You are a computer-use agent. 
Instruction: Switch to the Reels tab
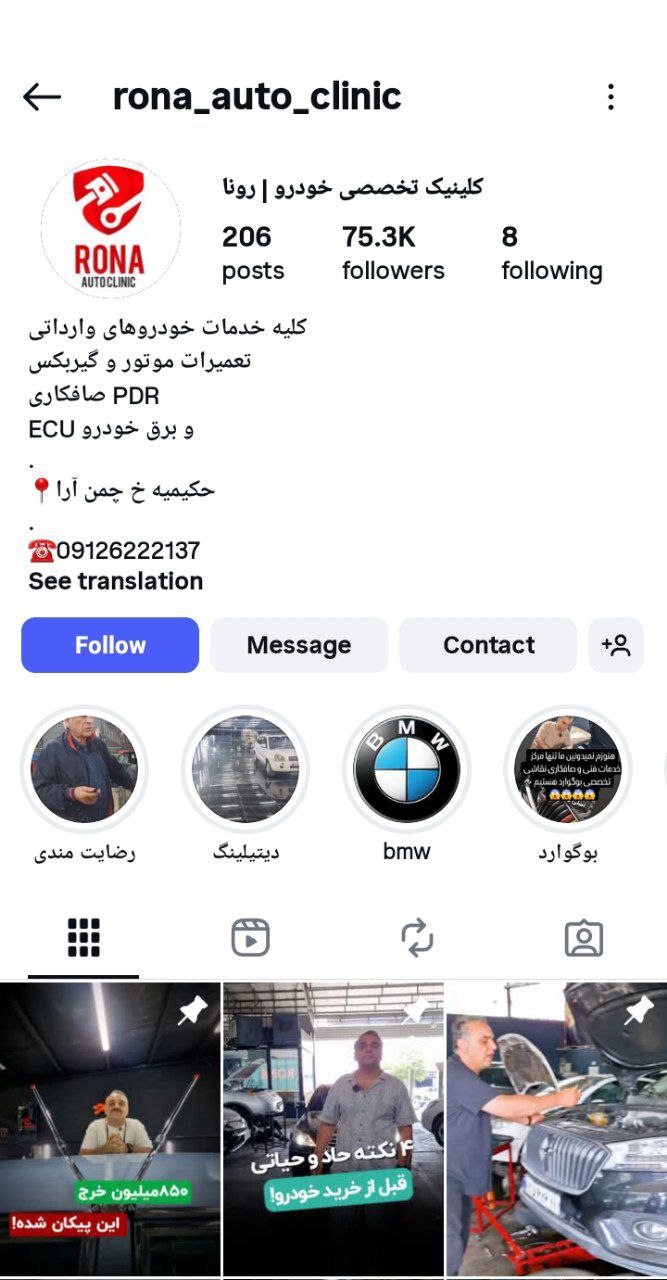click(x=250, y=938)
